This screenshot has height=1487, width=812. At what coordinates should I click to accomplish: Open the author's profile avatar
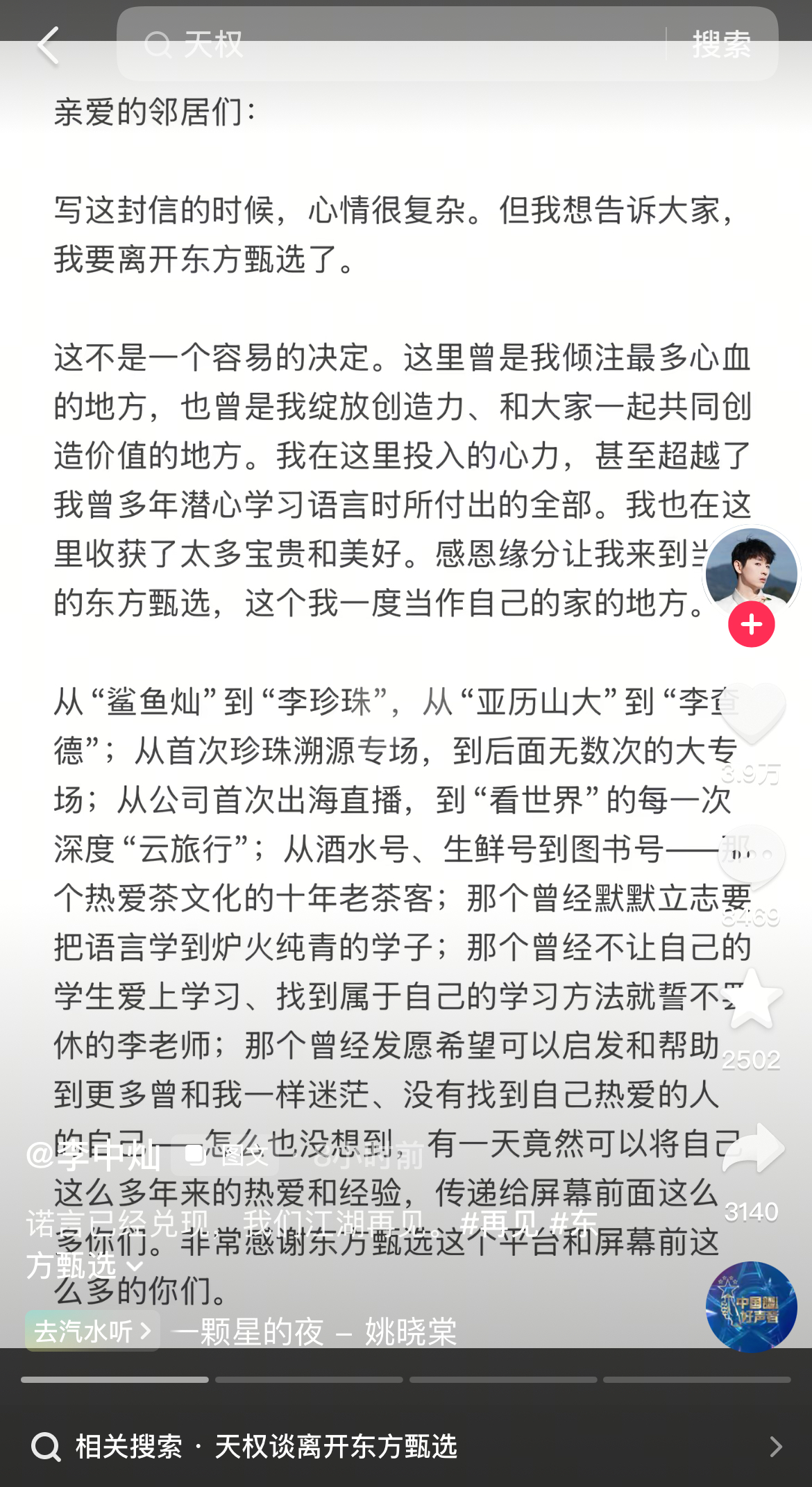(751, 573)
